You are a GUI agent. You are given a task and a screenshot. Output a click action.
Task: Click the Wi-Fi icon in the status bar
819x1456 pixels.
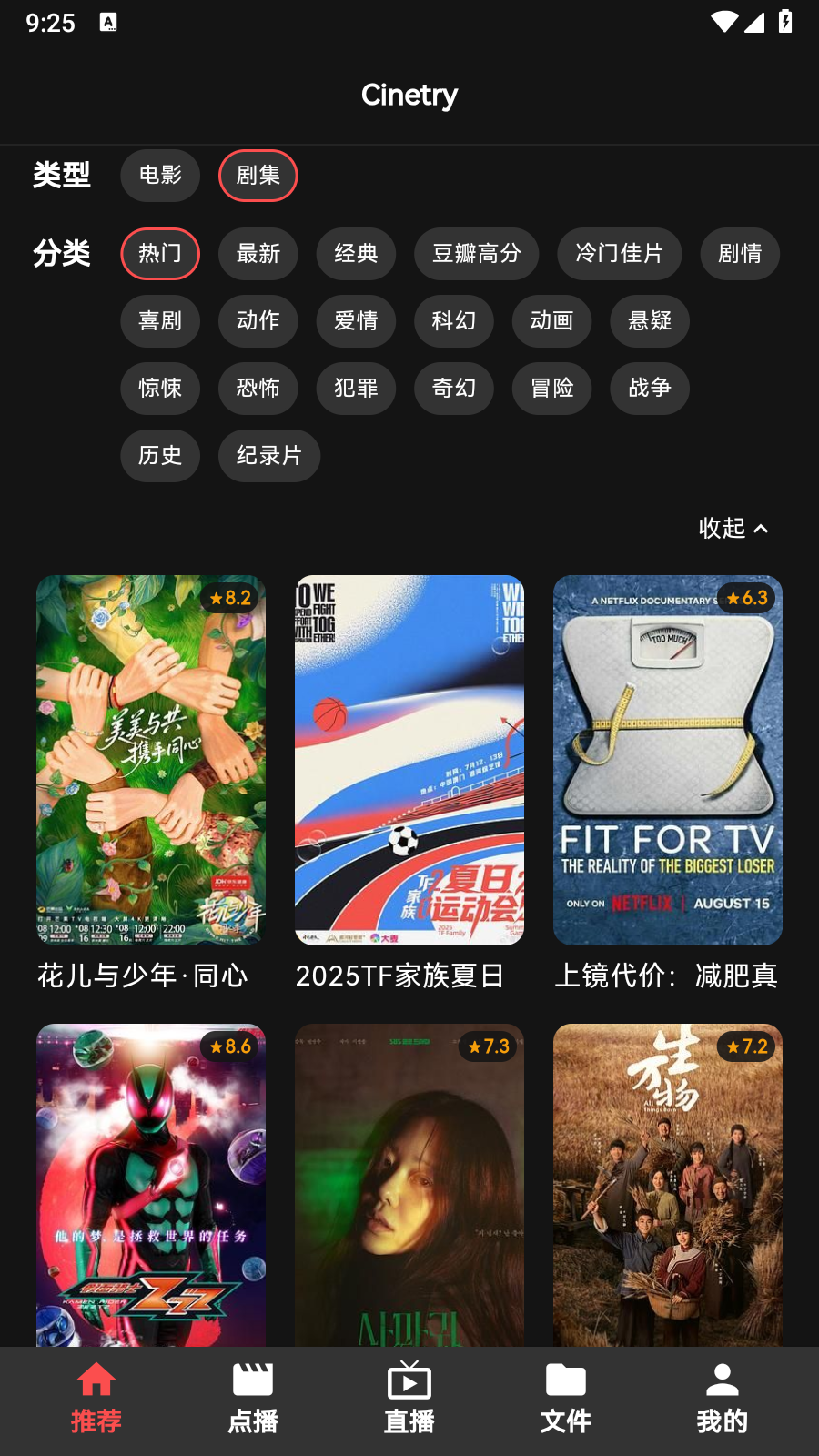coord(723,23)
